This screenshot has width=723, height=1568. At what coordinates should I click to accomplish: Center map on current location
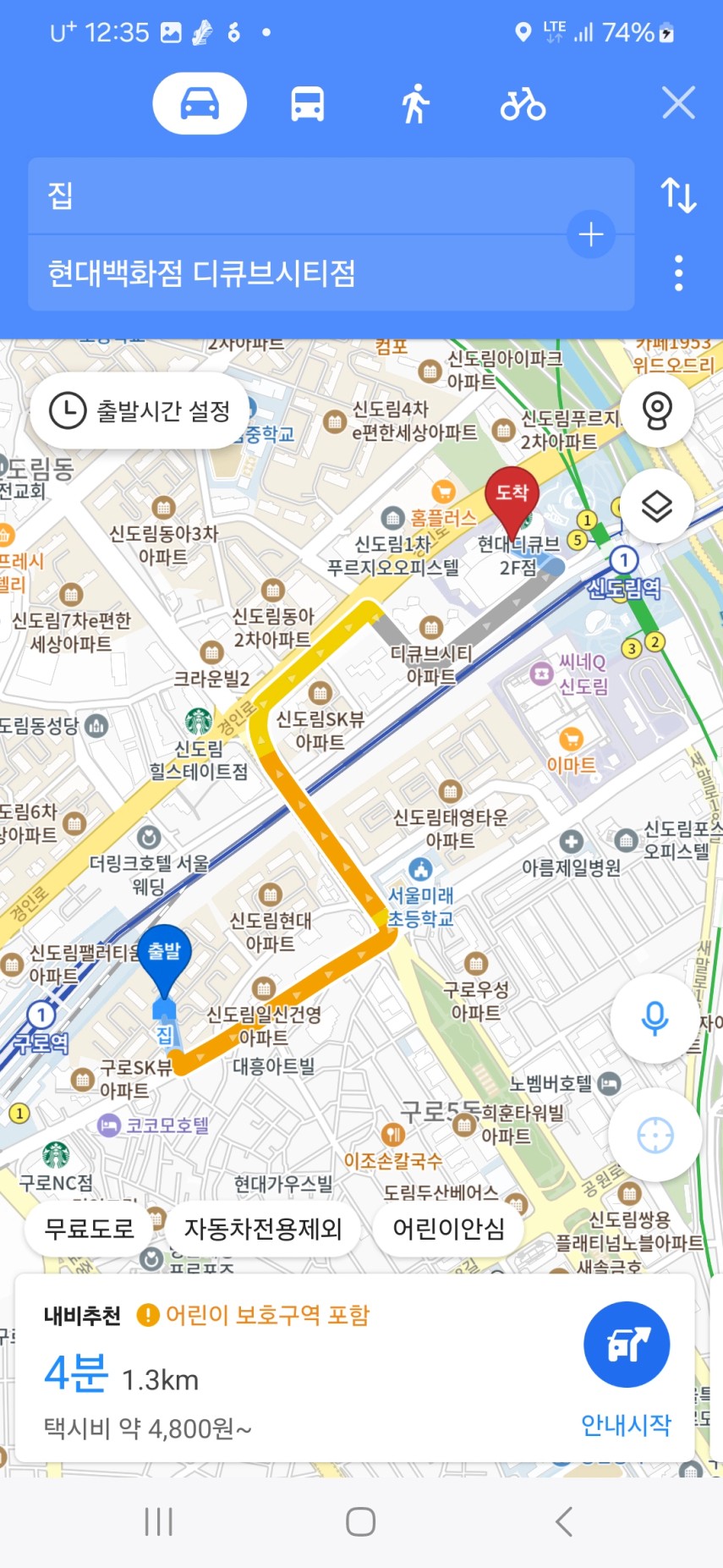[x=655, y=1136]
